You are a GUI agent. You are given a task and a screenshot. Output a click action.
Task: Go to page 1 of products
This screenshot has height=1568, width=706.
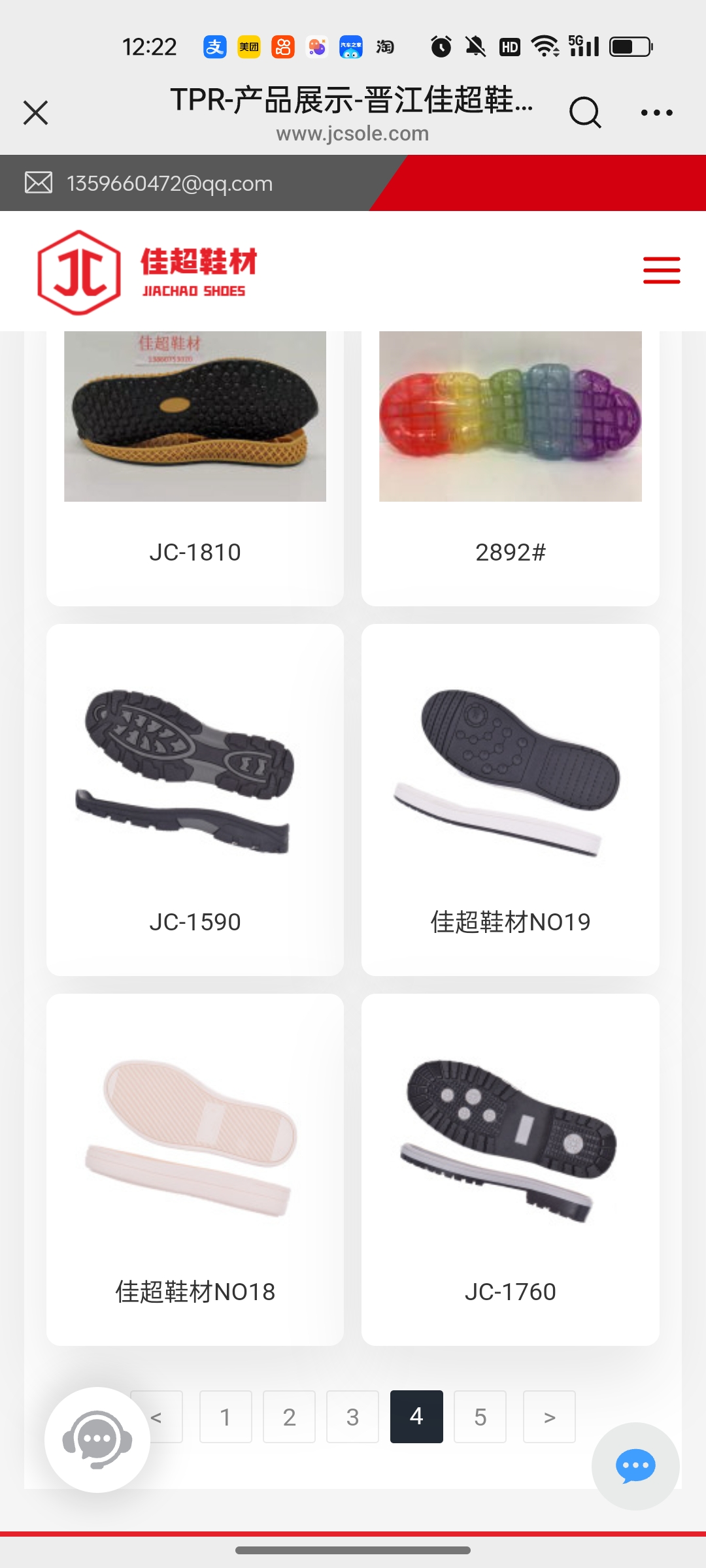pyautogui.click(x=226, y=1416)
